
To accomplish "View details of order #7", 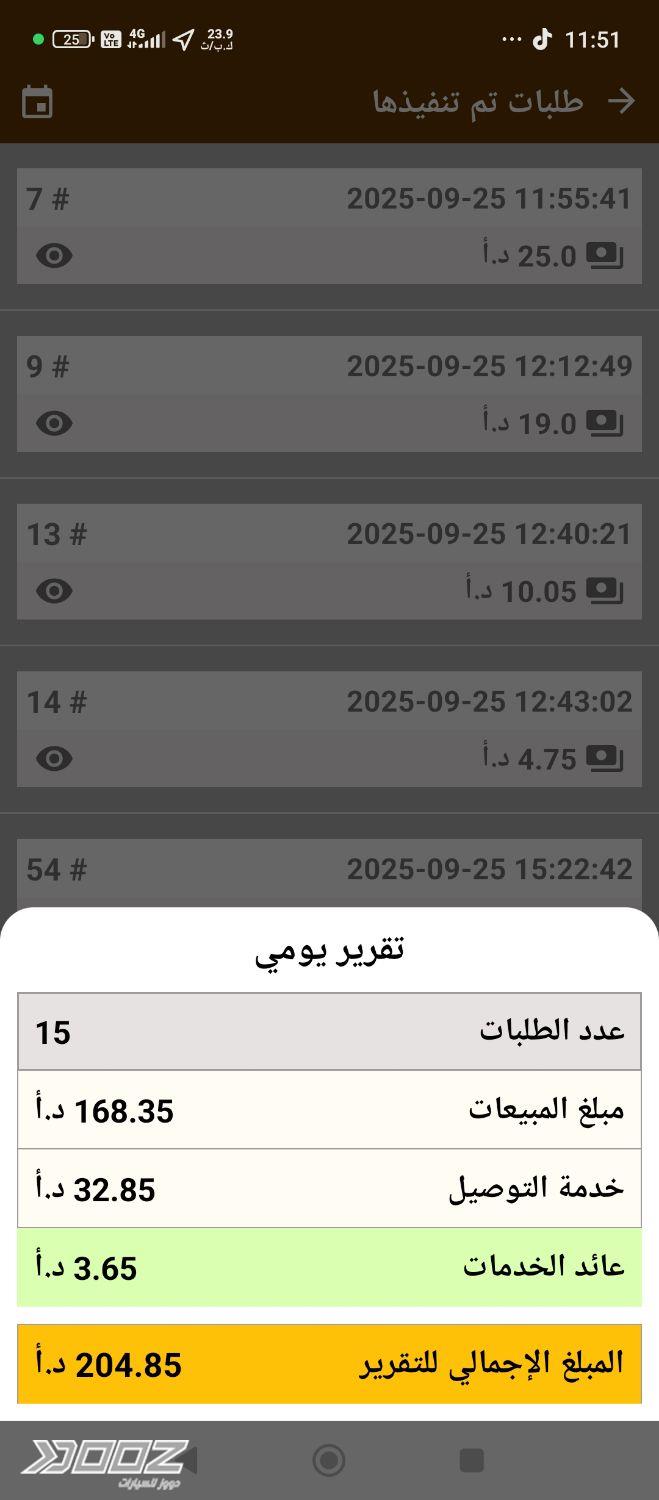I will (54, 256).
